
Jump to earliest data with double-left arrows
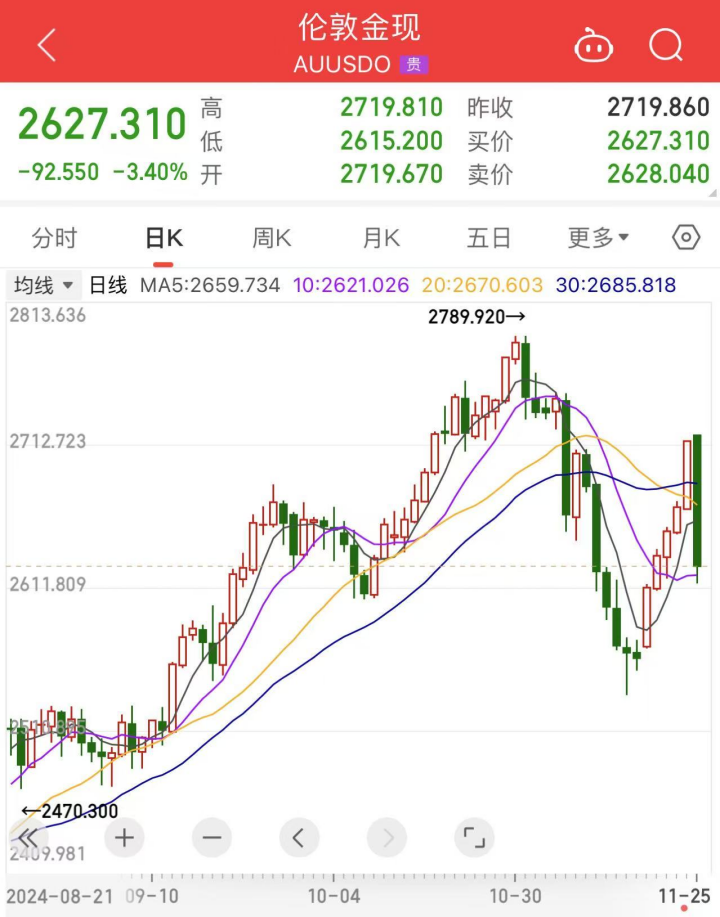coord(28,837)
